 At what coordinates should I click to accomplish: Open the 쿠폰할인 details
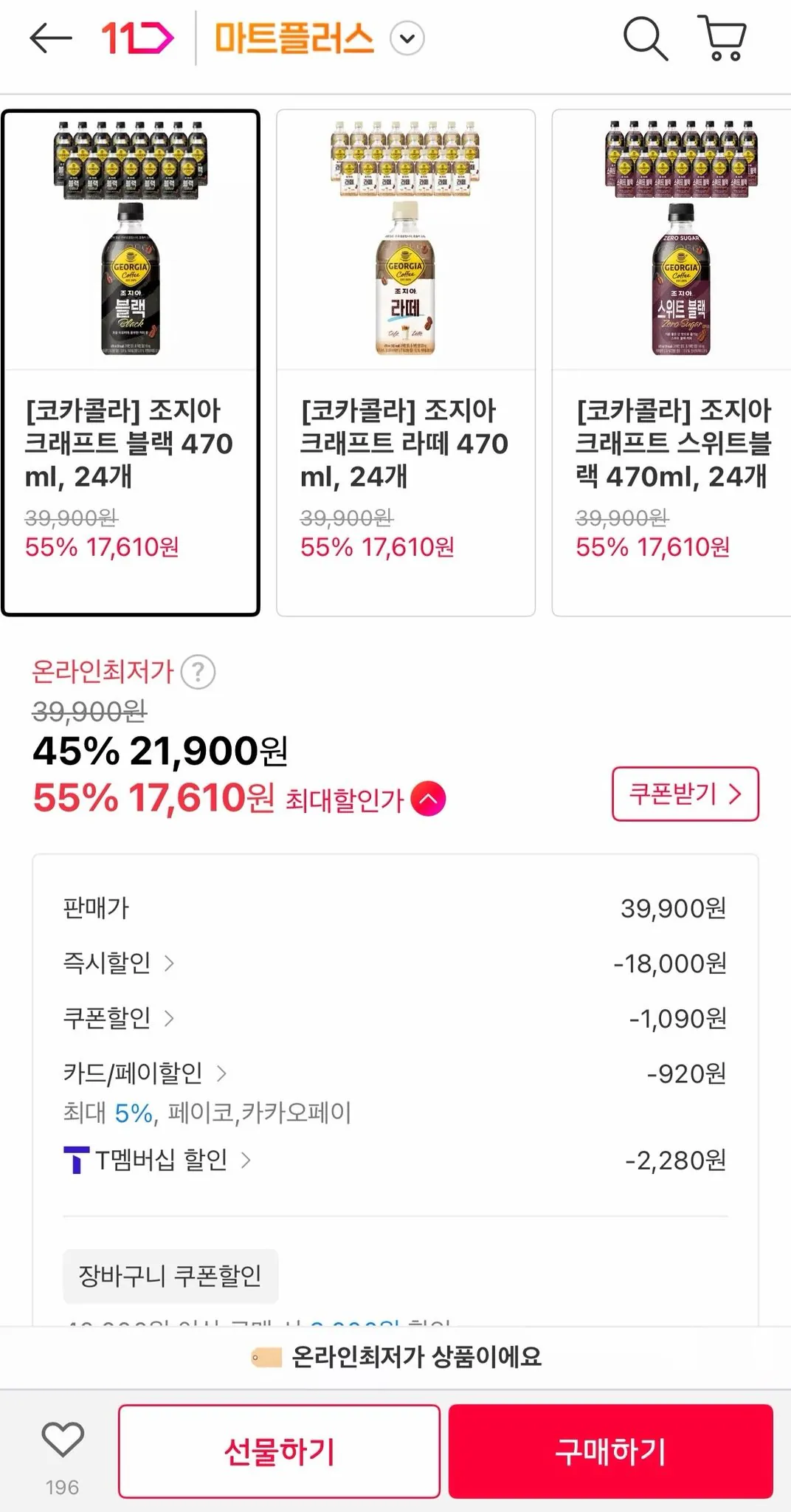click(x=171, y=1018)
